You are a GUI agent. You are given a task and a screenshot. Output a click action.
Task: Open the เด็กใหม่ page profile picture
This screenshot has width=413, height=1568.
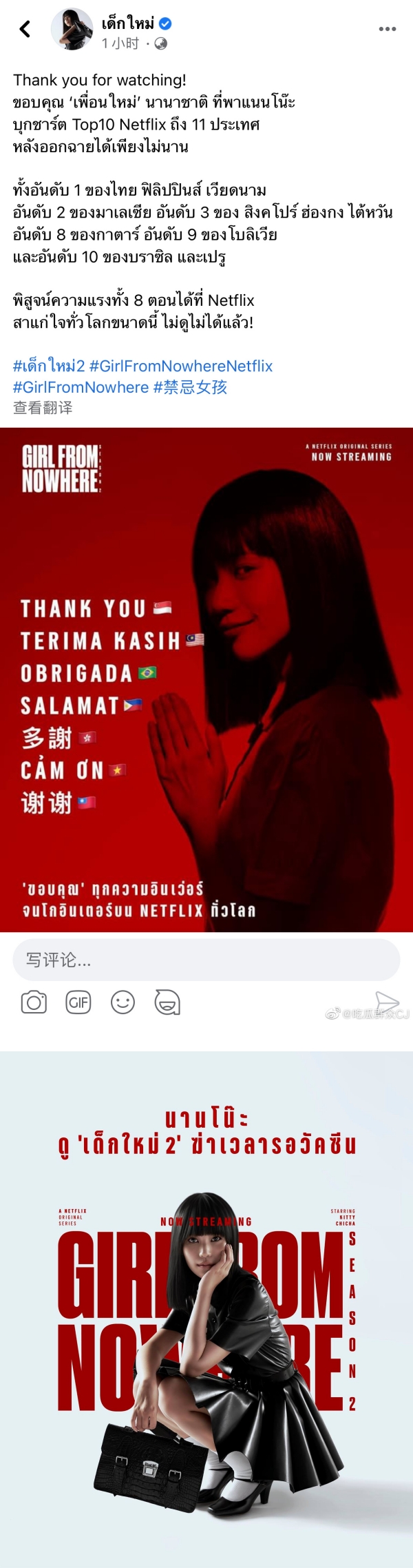(x=72, y=29)
